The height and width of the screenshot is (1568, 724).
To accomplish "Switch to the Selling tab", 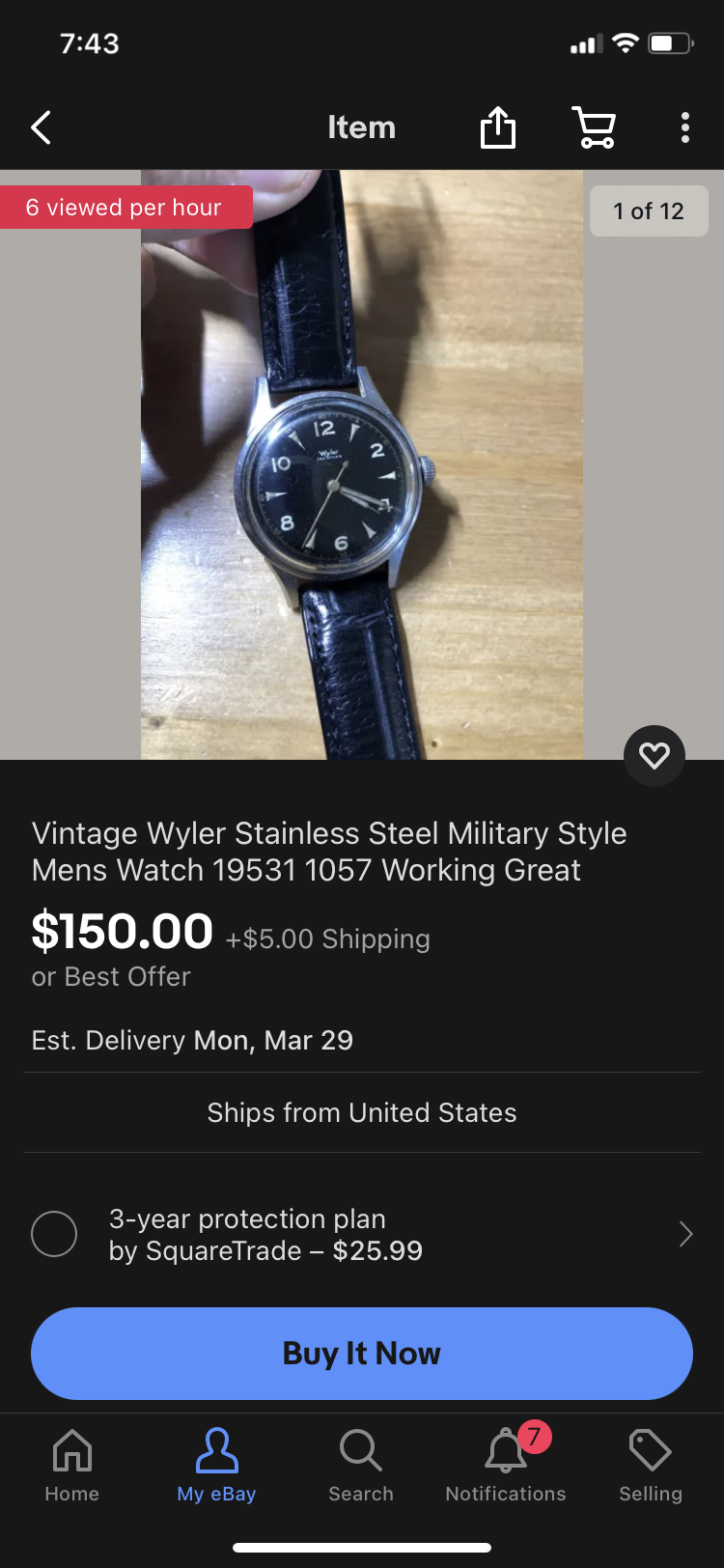I will (651, 1465).
